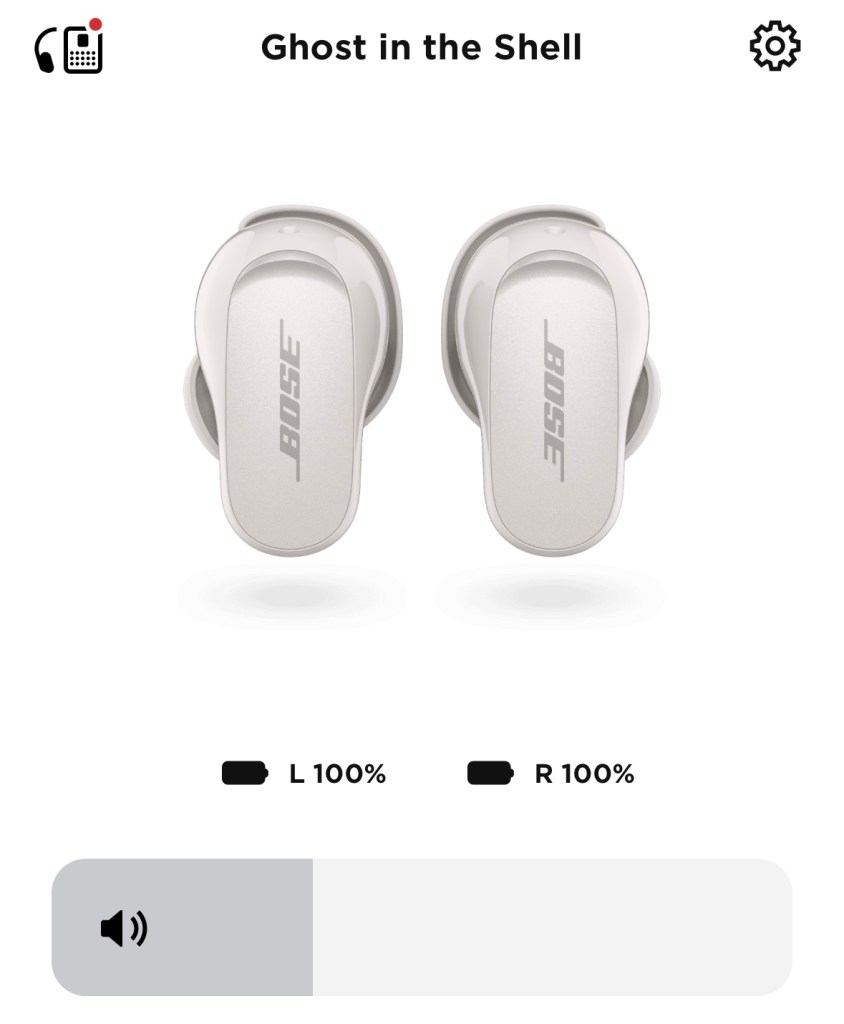Open the settings gear
Screen dimensions: 844x1024
pos(775,46)
